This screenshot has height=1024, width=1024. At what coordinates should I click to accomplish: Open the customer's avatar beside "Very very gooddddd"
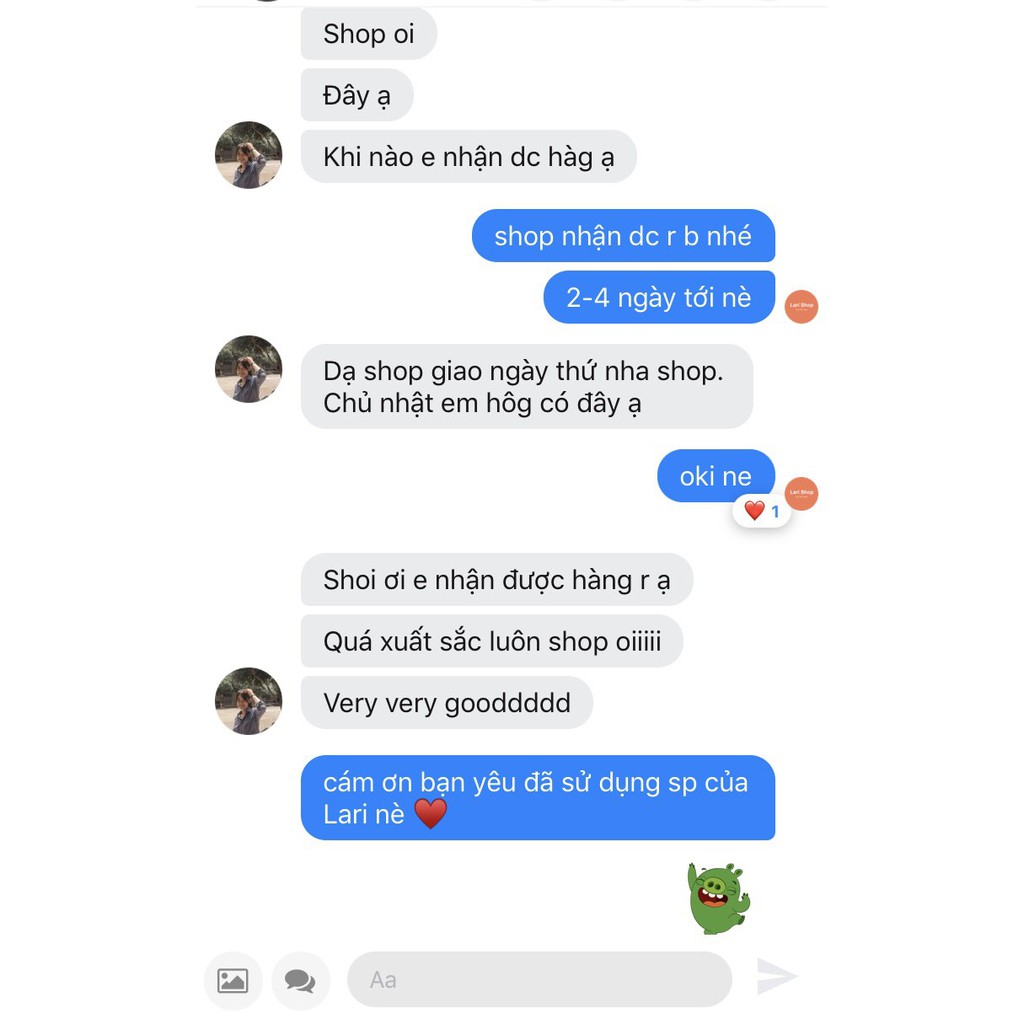coord(248,701)
